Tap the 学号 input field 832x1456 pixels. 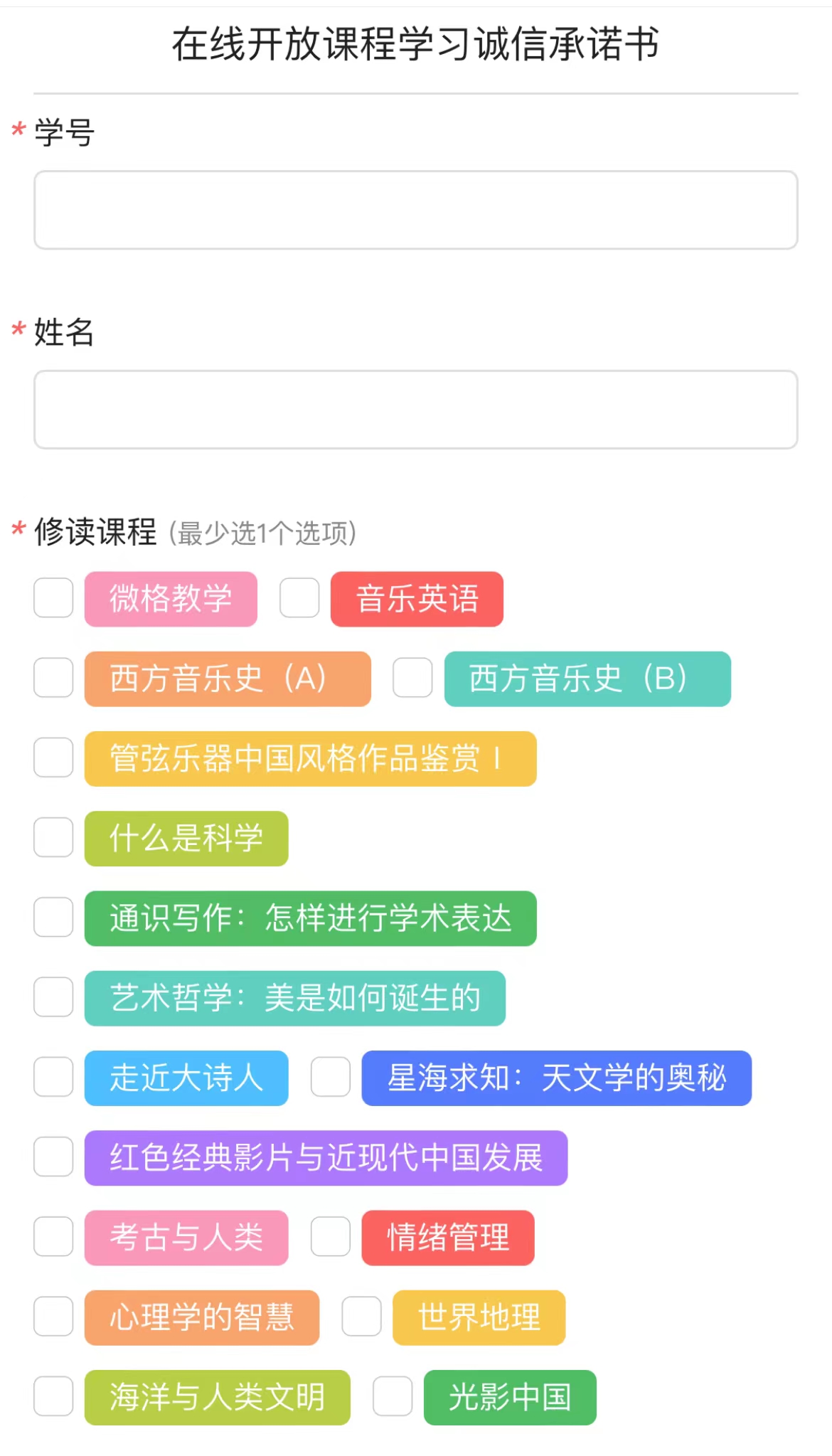(x=415, y=210)
